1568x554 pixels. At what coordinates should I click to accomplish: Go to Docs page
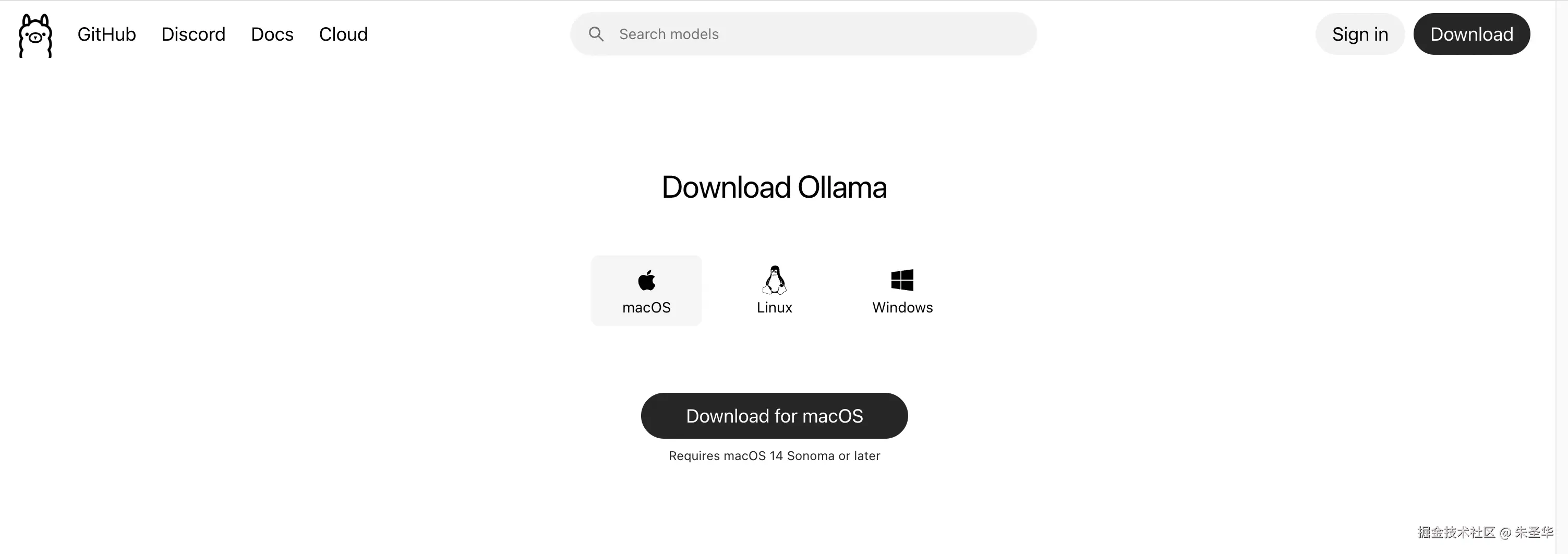click(272, 34)
